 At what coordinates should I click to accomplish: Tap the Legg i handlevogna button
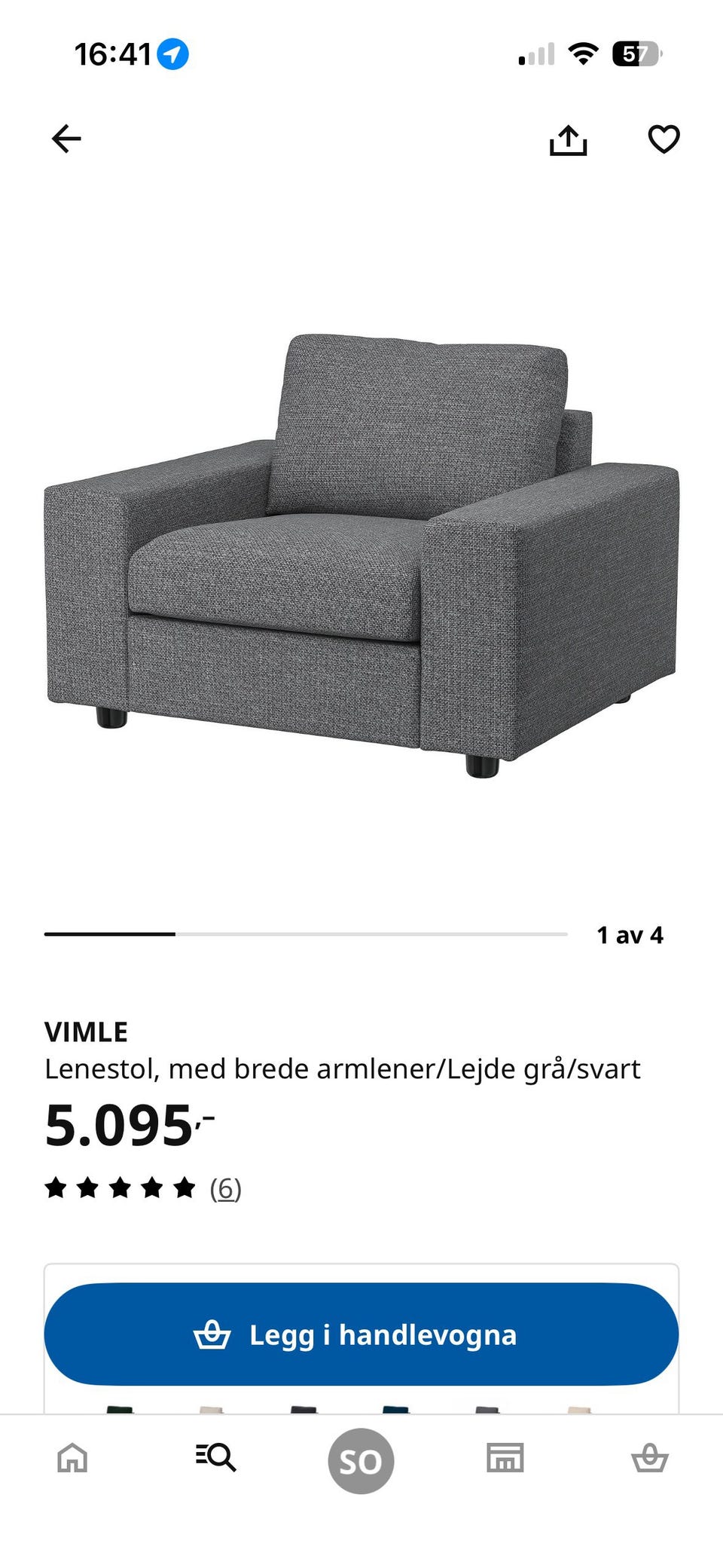click(361, 1334)
